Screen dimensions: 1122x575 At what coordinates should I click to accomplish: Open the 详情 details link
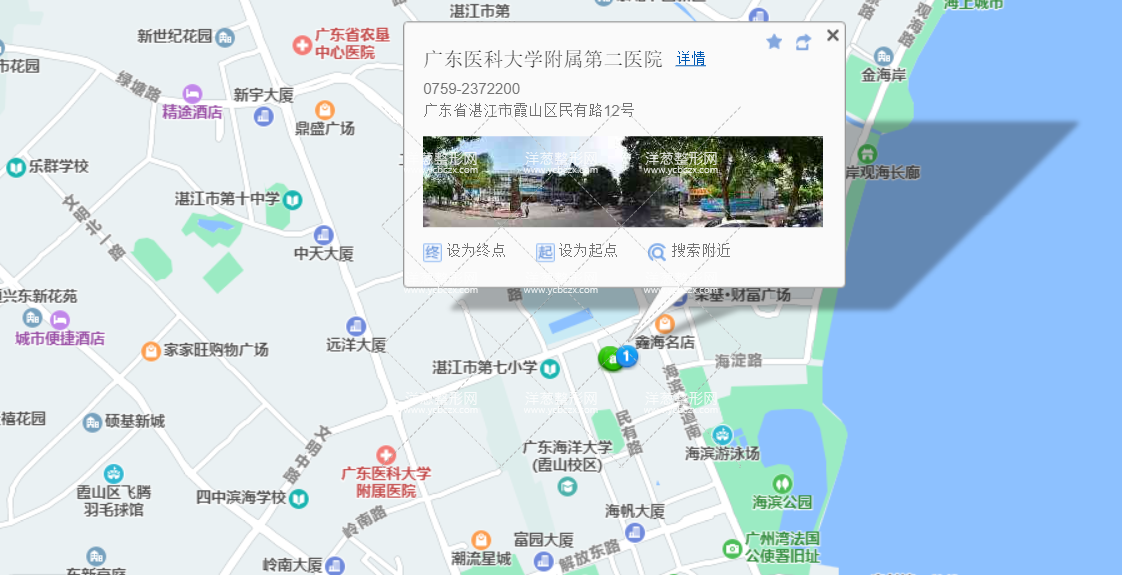tap(690, 59)
